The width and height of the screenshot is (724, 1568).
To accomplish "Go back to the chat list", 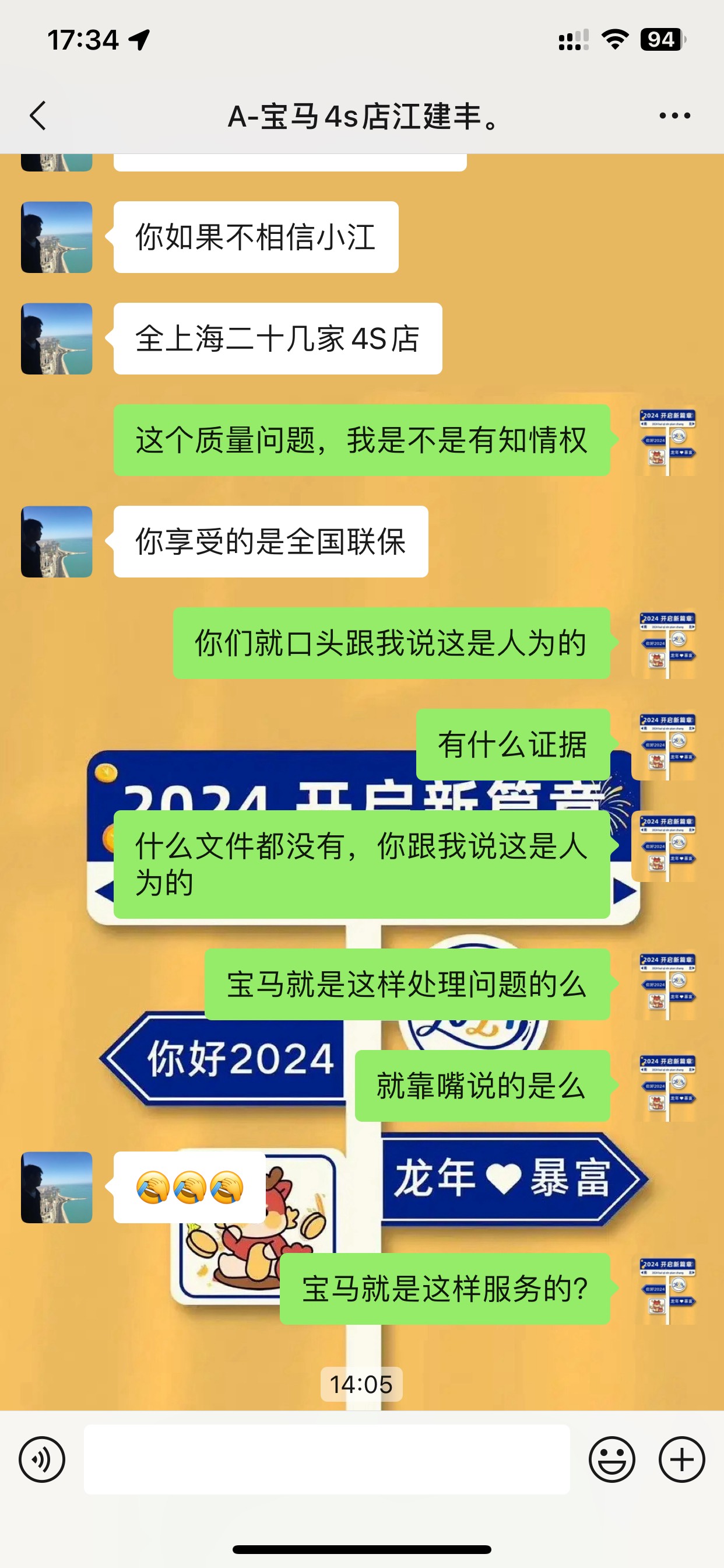I will point(38,116).
